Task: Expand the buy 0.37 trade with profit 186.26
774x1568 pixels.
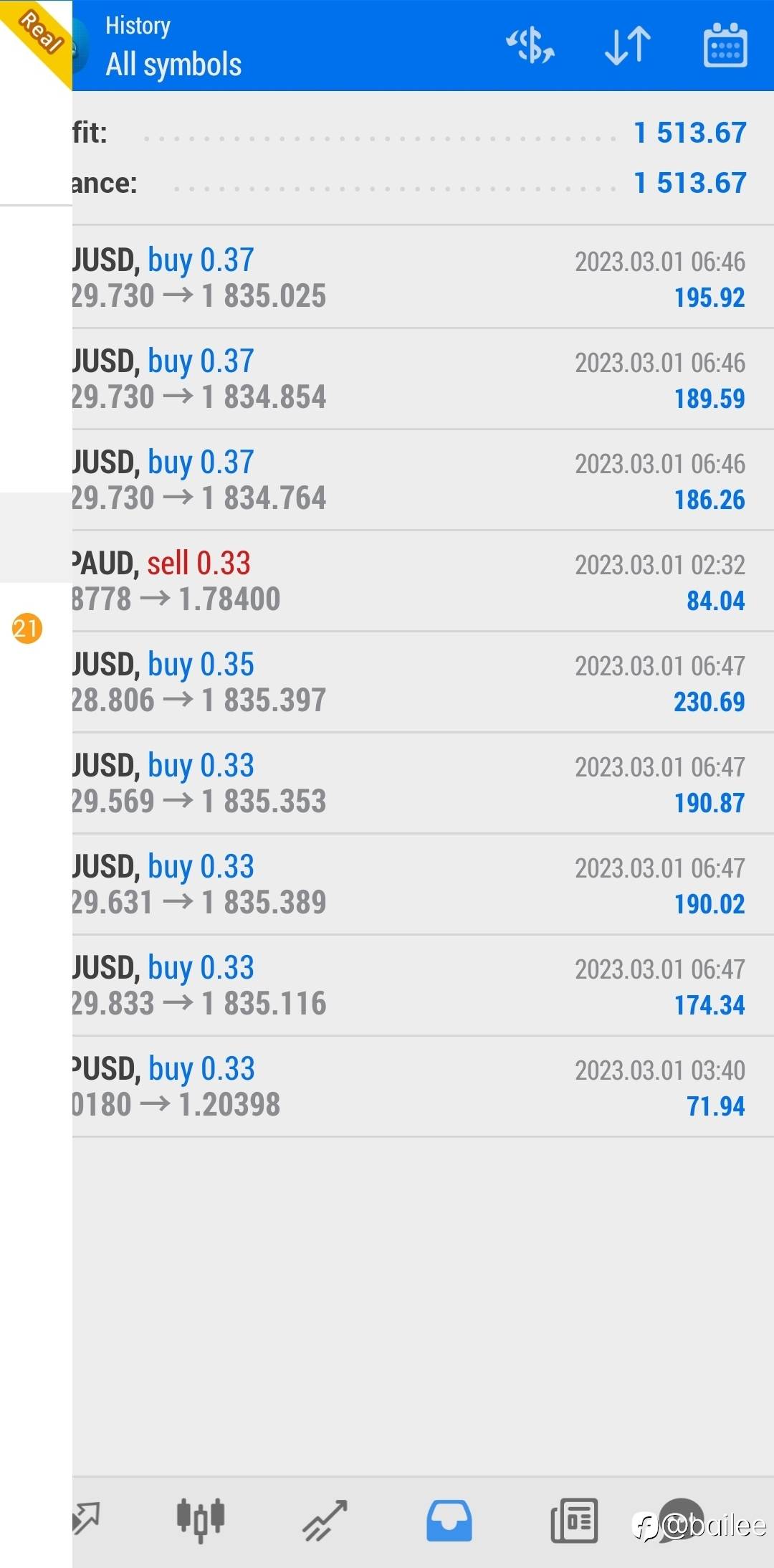Action: click(423, 480)
